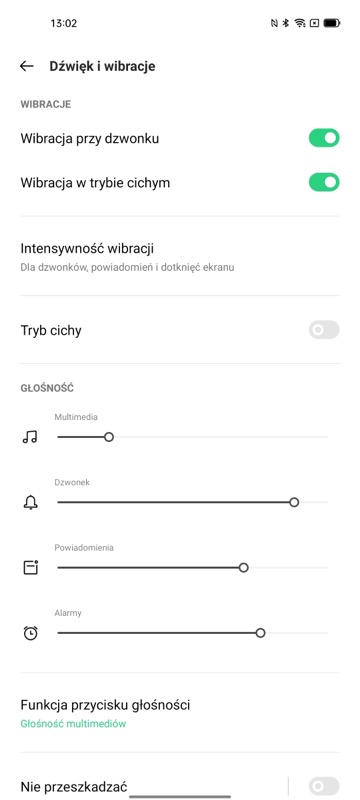Tap the Multimedia volume slider
The image size is (360, 800).
193,437
